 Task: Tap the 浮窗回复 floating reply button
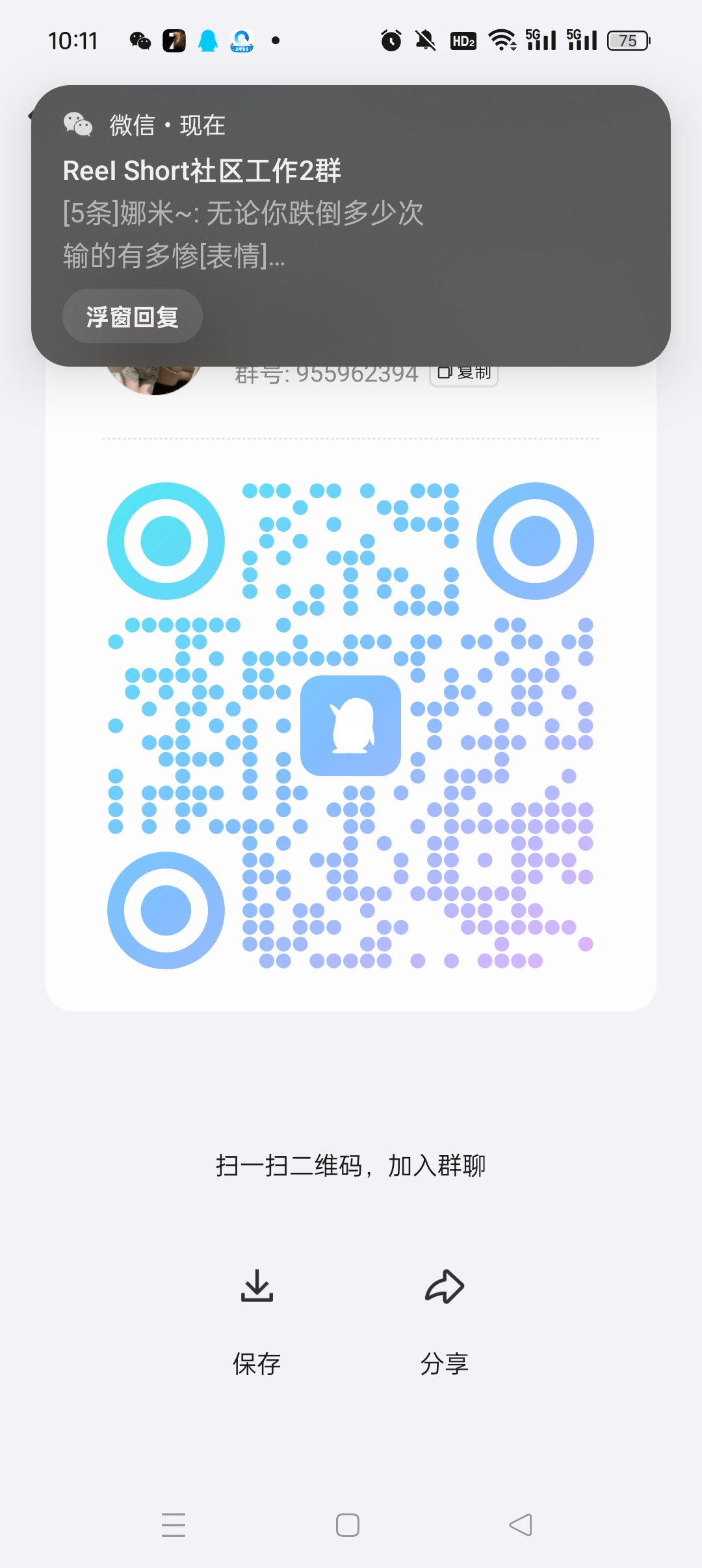(133, 317)
